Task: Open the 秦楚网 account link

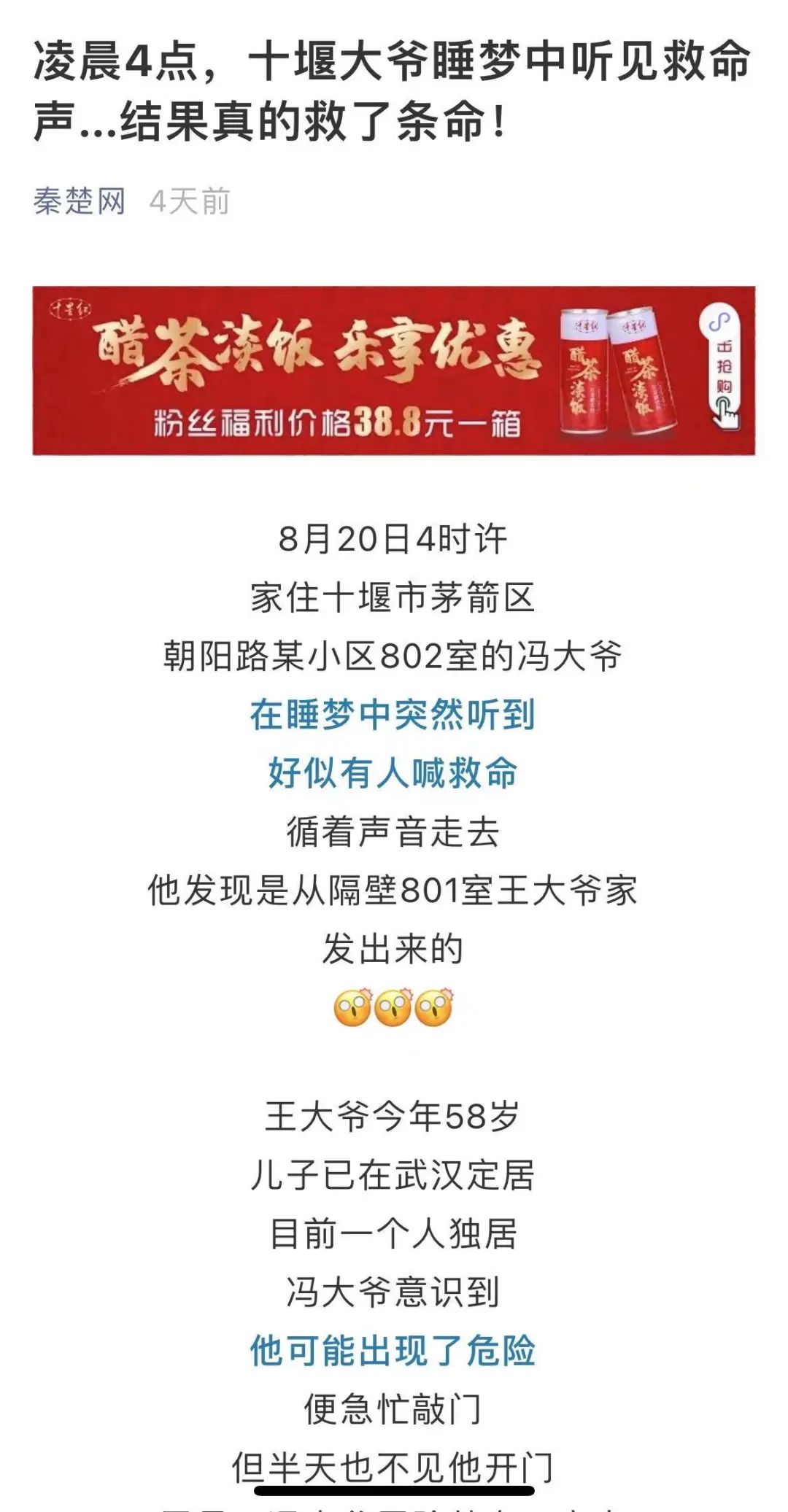Action: pos(80,201)
